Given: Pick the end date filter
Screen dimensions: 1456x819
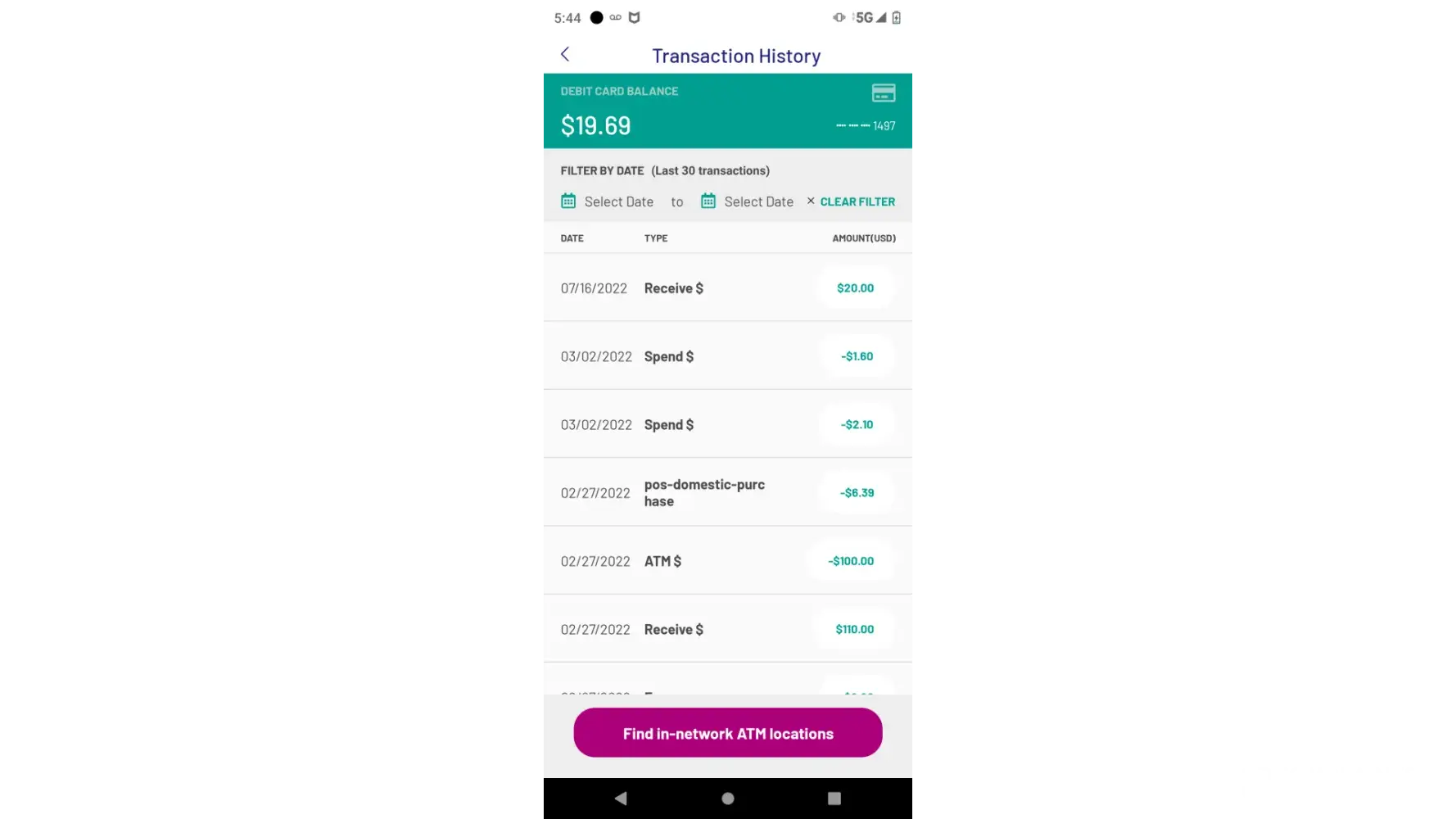Looking at the screenshot, I should pos(748,201).
